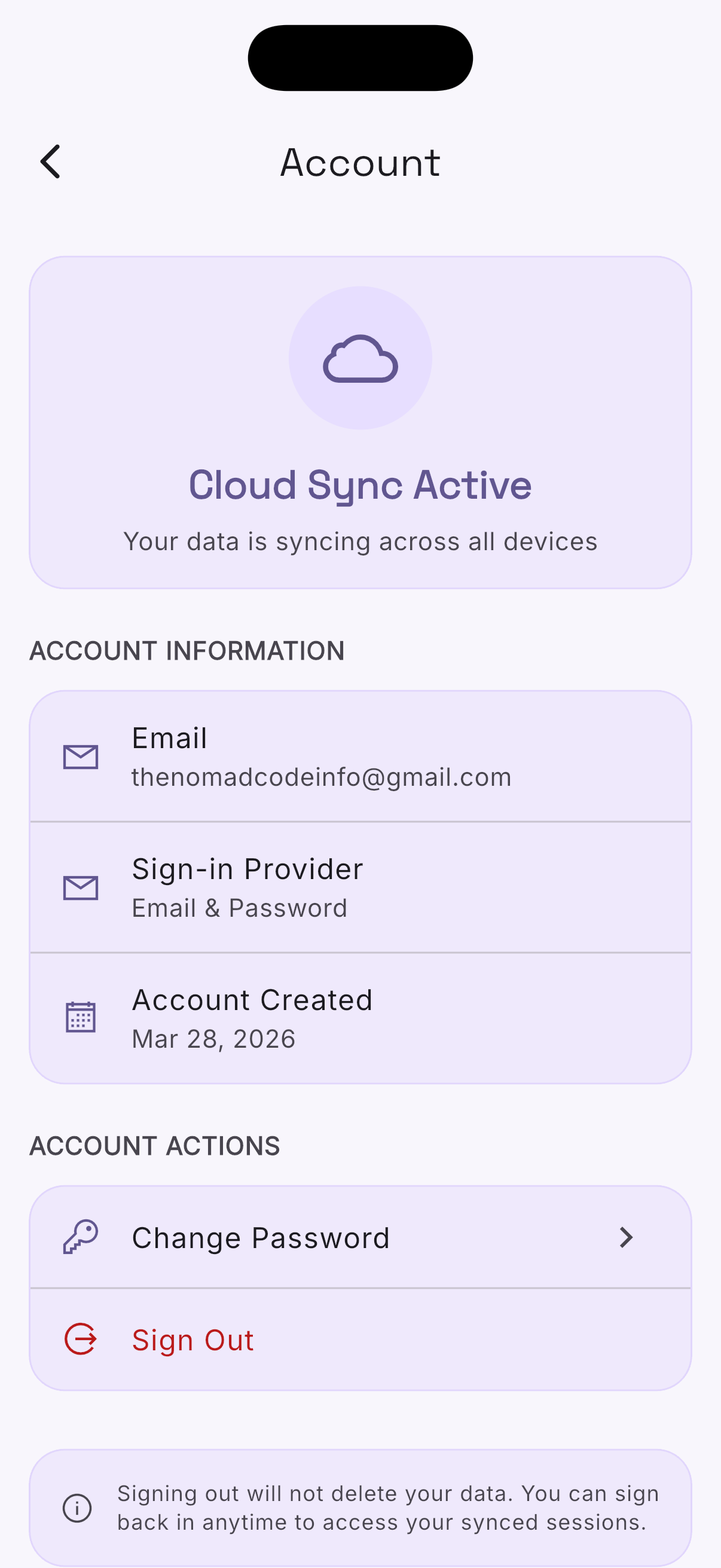Open the Change Password option

(x=359, y=1237)
